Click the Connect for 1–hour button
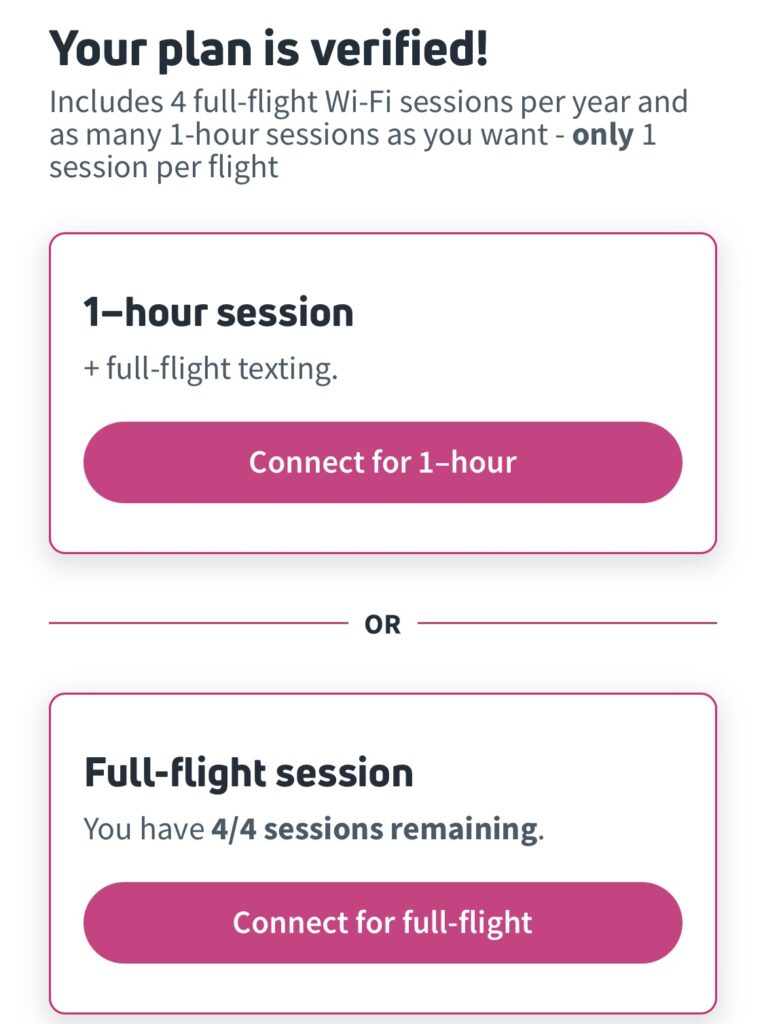 click(x=382, y=461)
